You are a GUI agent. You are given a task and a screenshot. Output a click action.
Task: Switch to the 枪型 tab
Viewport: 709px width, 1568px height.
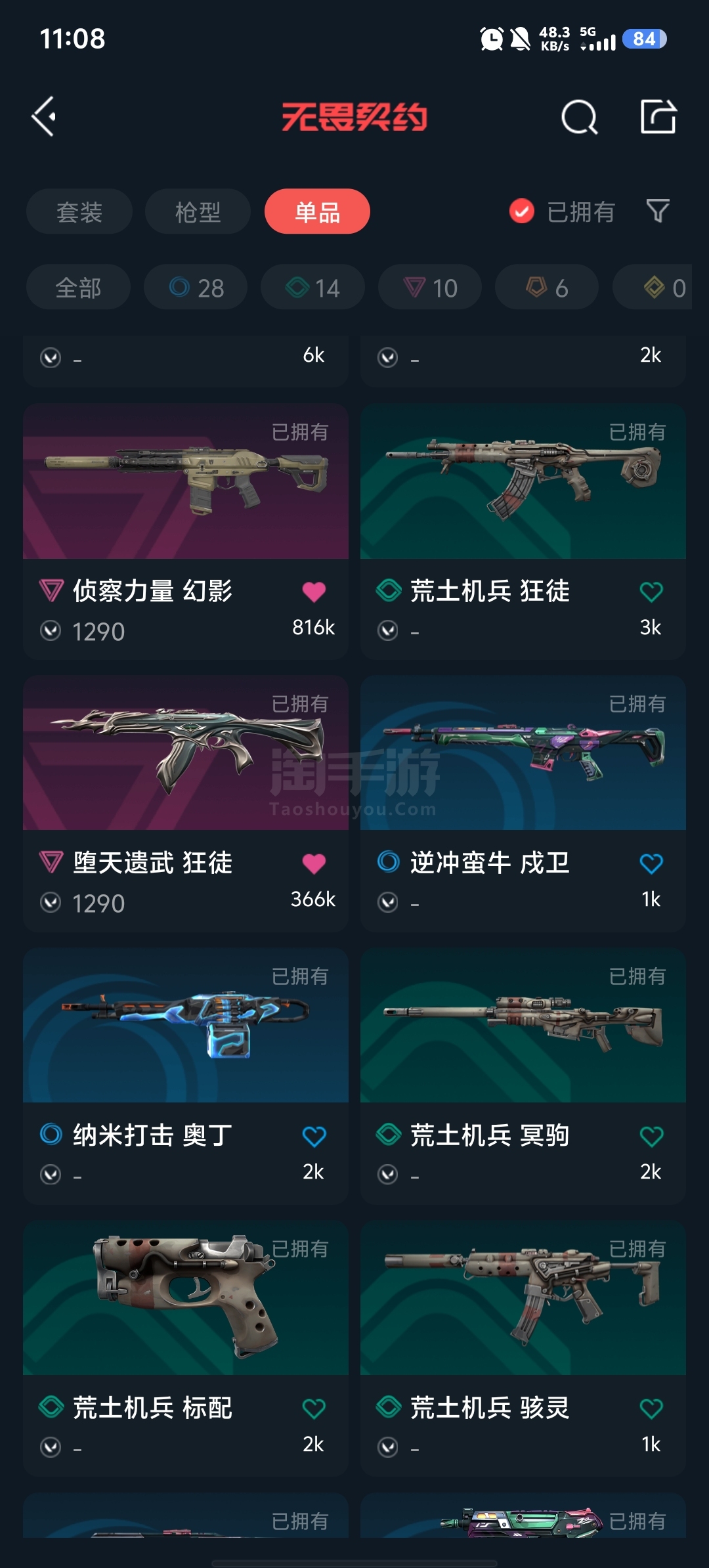[x=198, y=211]
